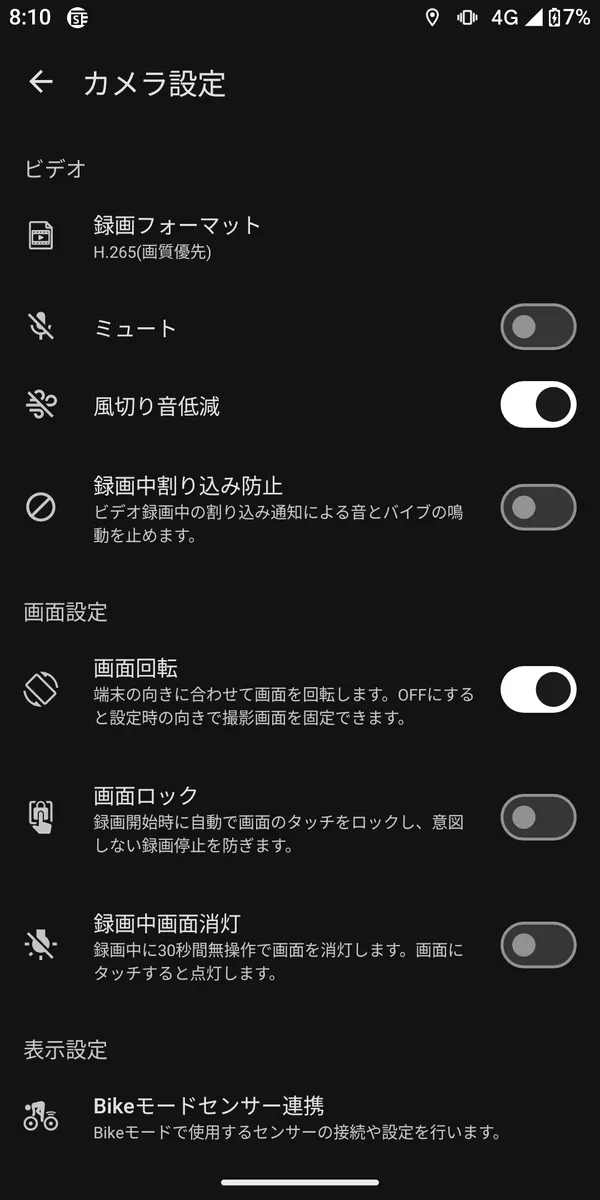Enable 録画中割り込み防止
Viewport: 600px width, 1200px height.
coord(538,507)
